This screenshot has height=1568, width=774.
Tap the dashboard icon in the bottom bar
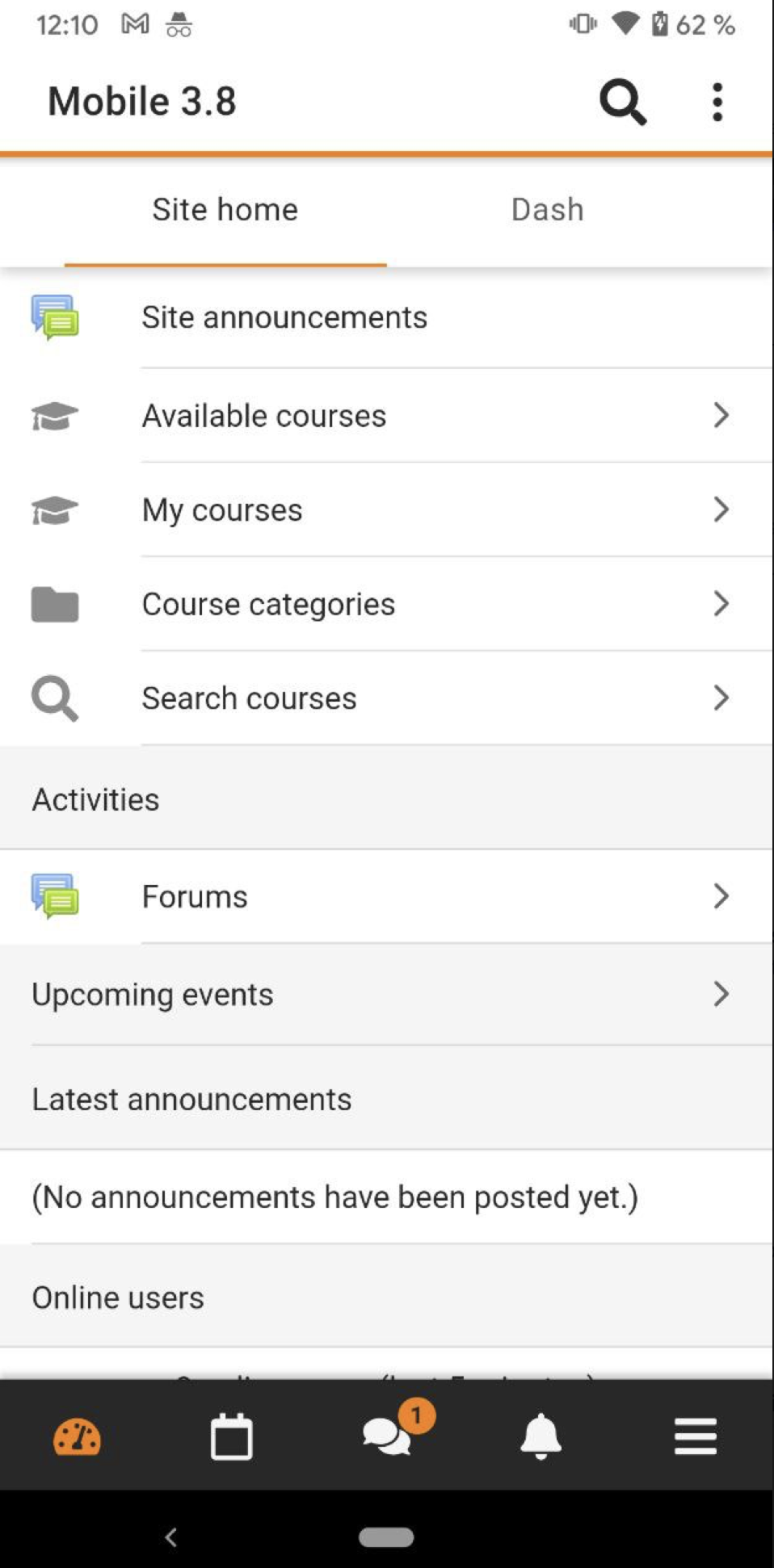[78, 1437]
